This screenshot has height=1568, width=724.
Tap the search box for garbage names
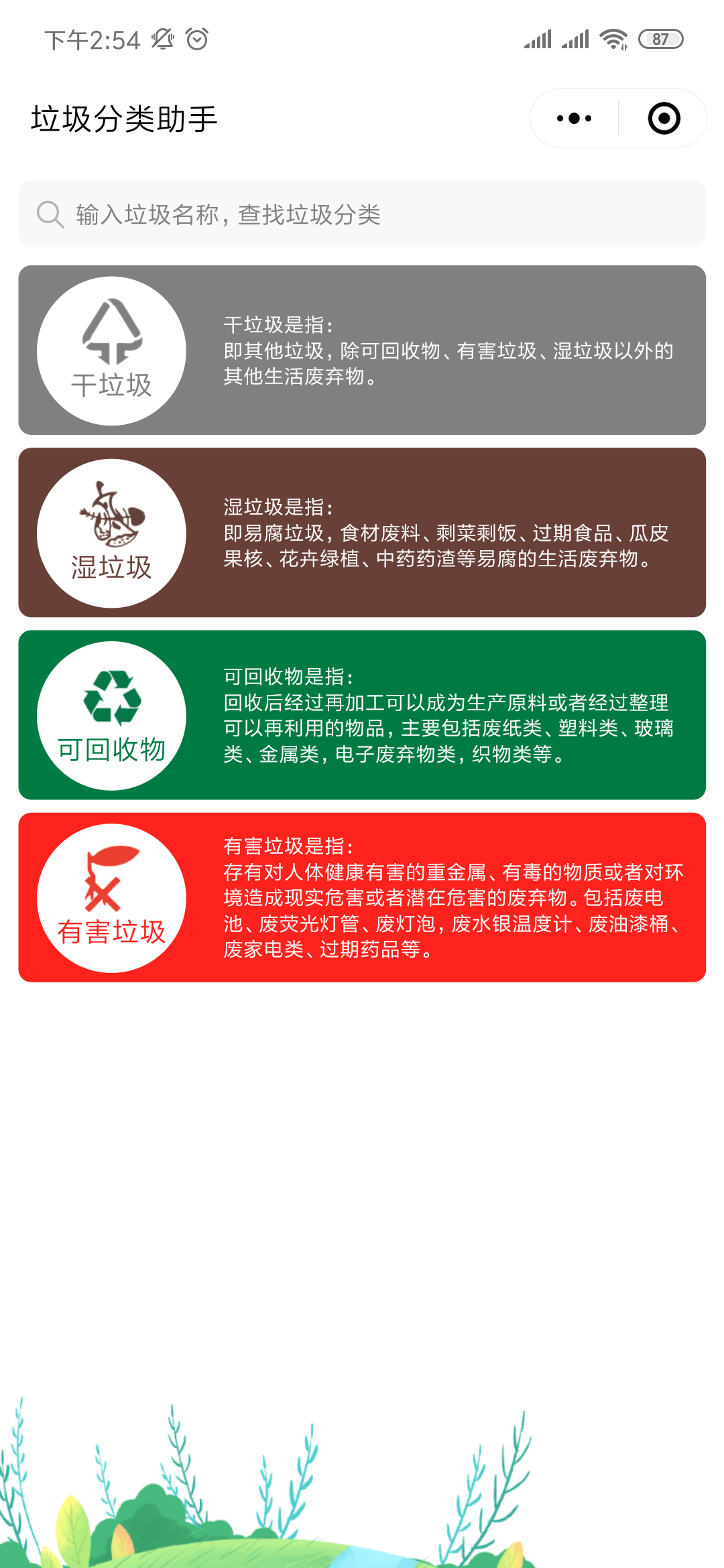[362, 214]
